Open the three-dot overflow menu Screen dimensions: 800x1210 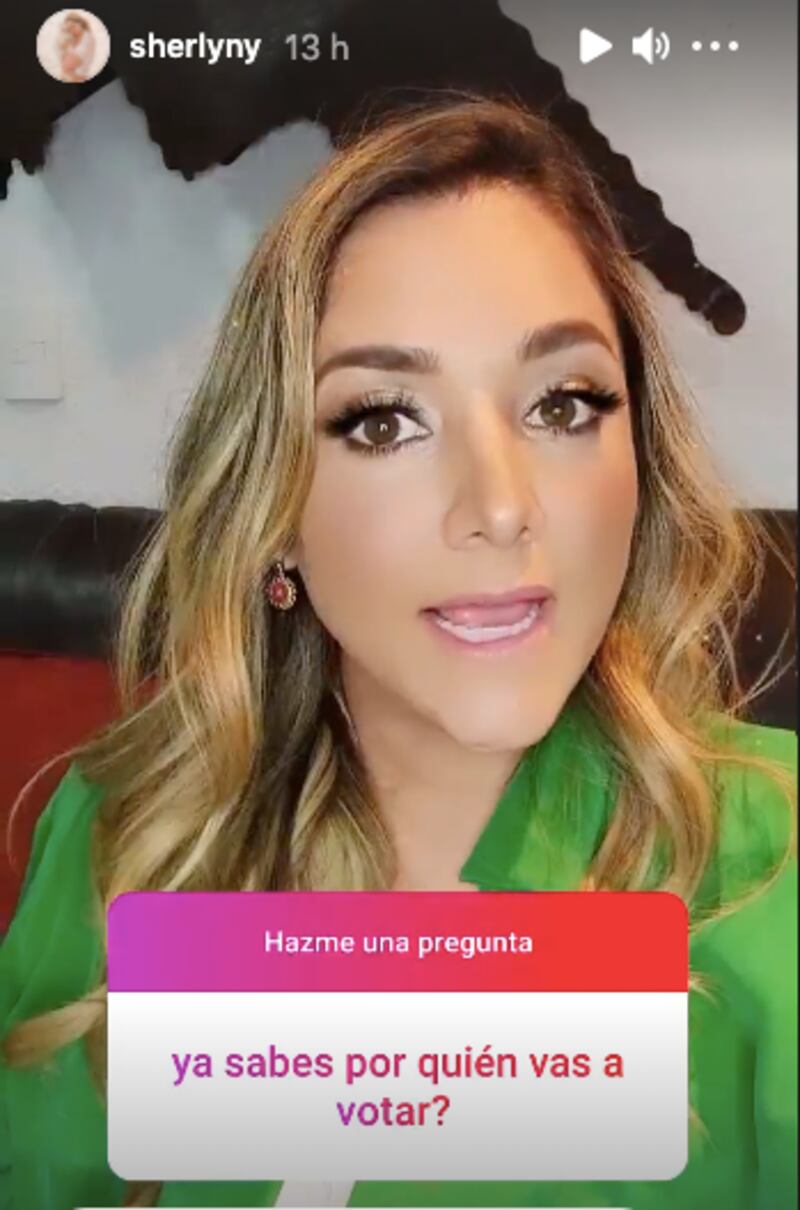(715, 46)
